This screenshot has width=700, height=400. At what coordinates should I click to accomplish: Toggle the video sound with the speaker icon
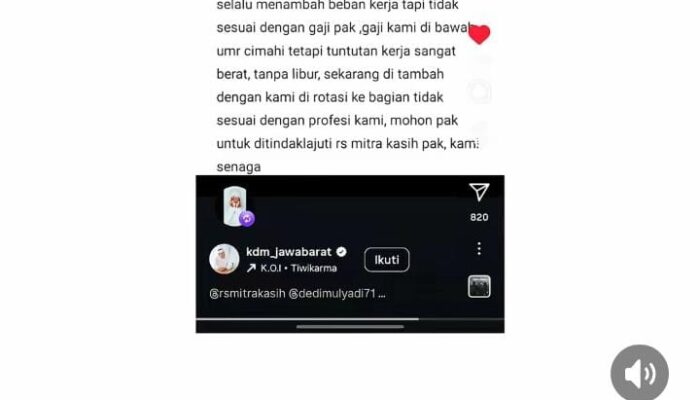639,374
